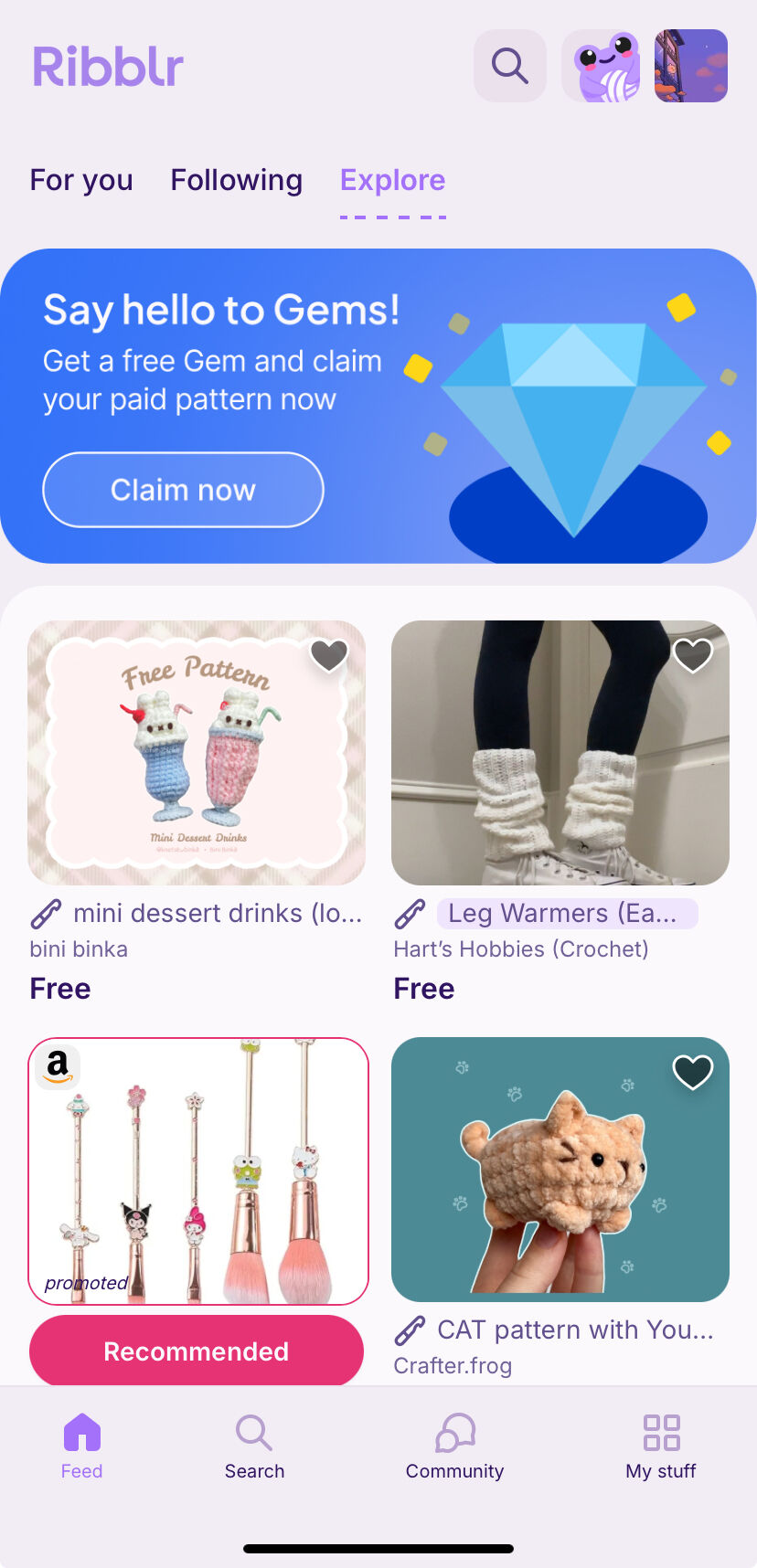Image resolution: width=757 pixels, height=1568 pixels.
Task: Like the mini dessert drinks pattern
Action: click(329, 655)
